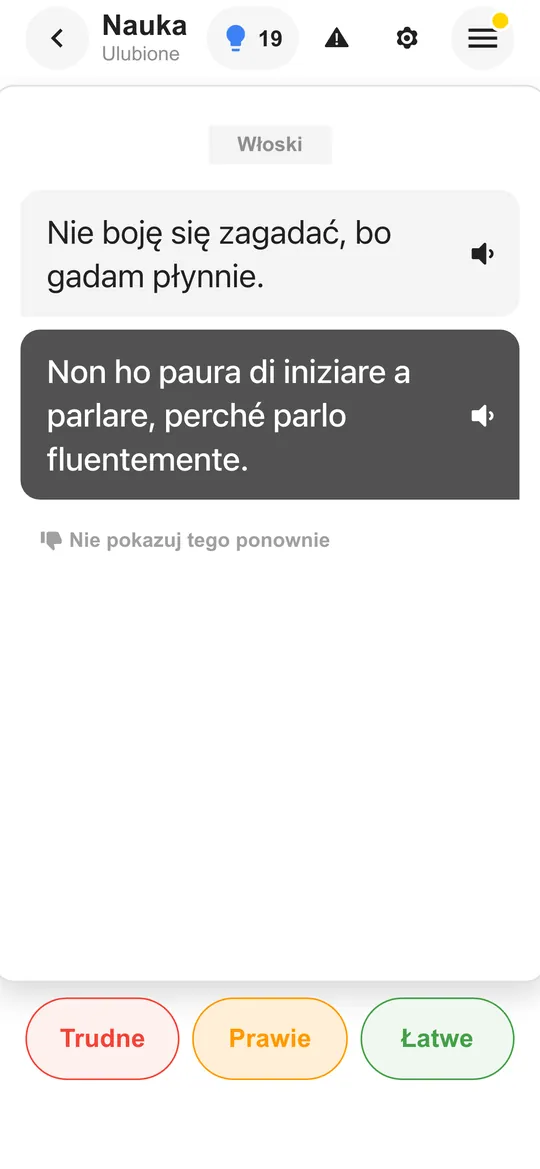
Task: Tap the warning triangle to report a problem
Action: (x=337, y=38)
